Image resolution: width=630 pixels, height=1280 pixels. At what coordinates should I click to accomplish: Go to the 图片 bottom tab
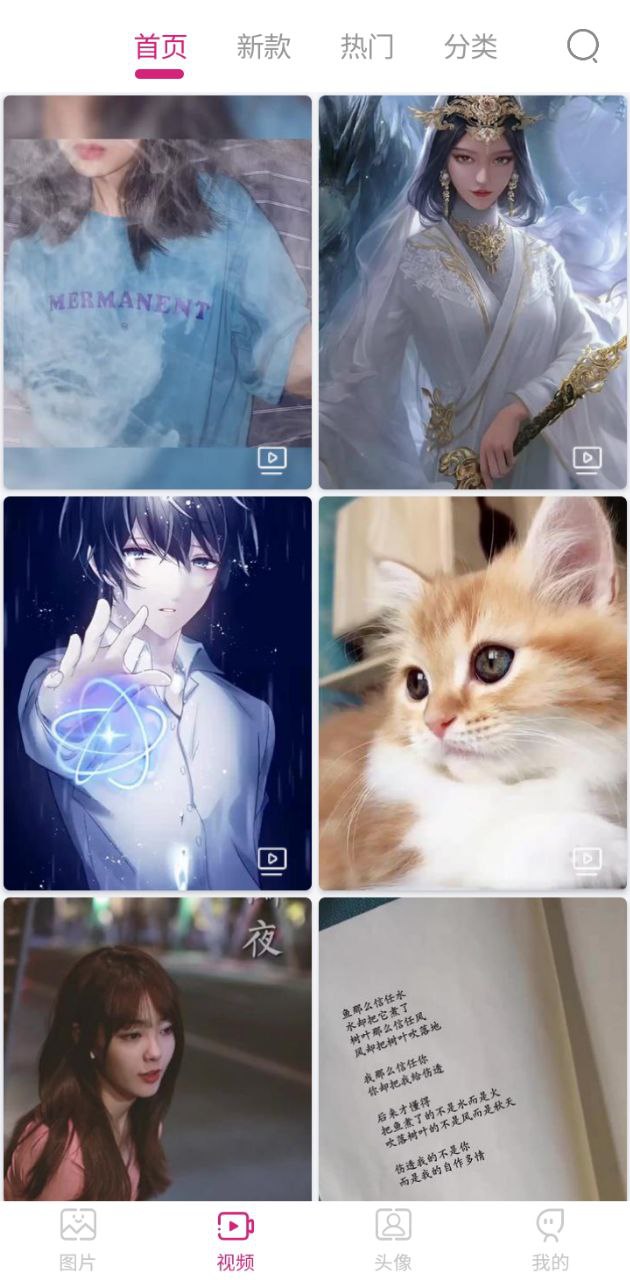tap(78, 1239)
